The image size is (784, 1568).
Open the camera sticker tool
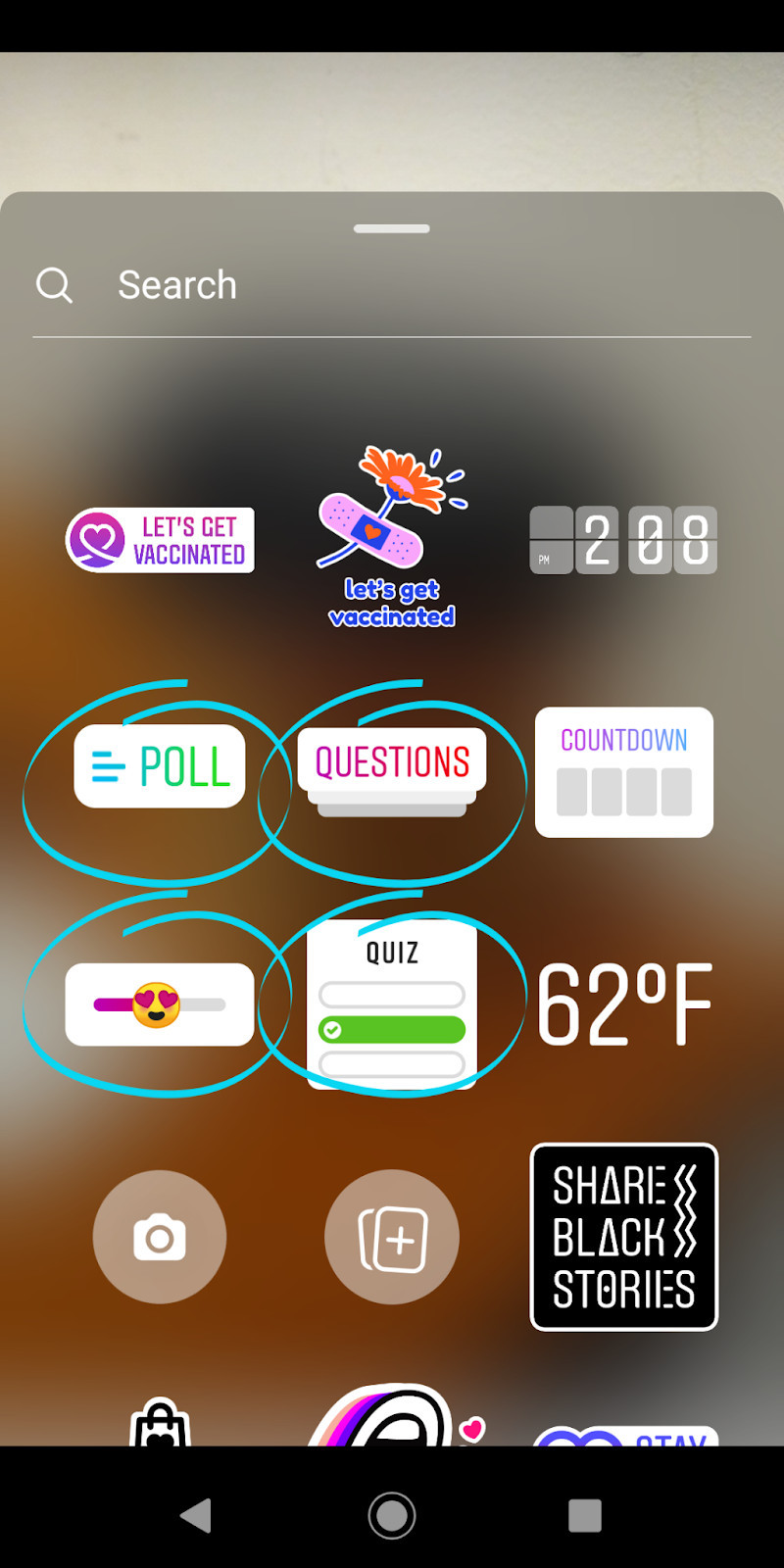(x=159, y=1237)
